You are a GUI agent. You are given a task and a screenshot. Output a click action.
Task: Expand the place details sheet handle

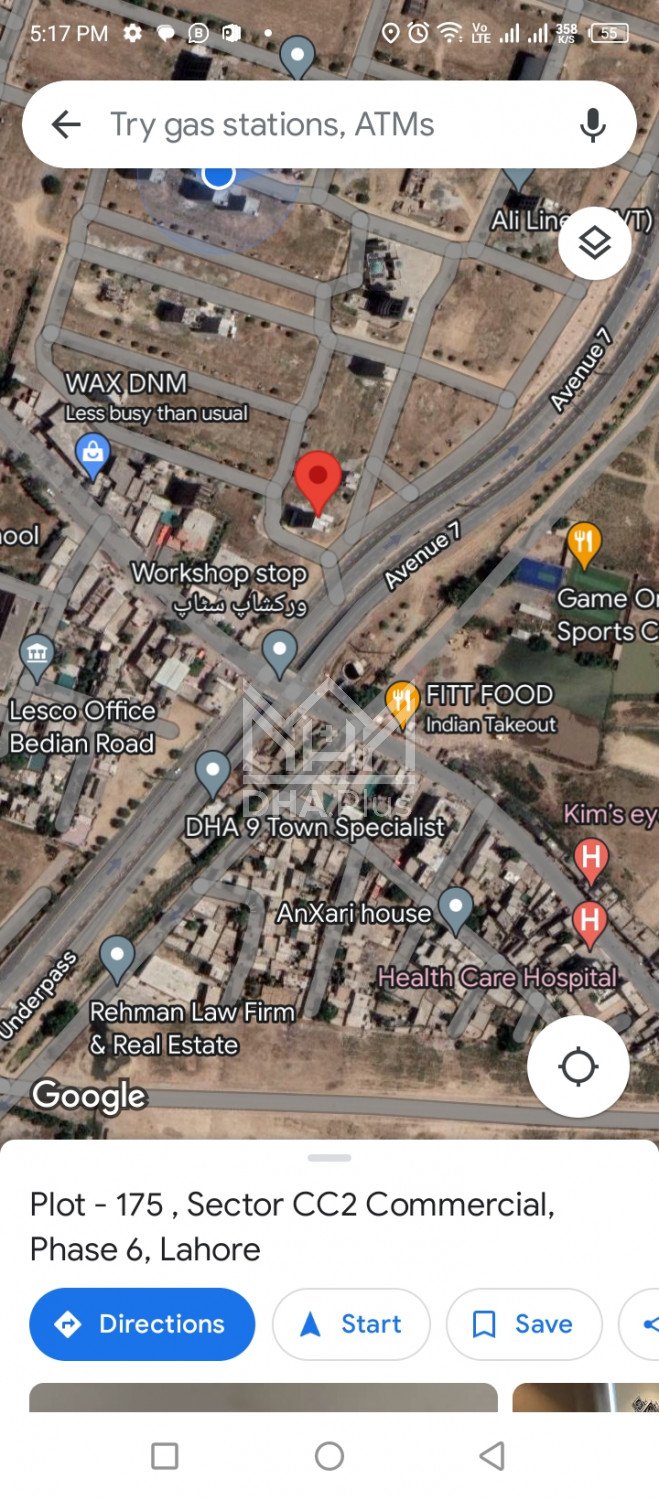tap(329, 1158)
